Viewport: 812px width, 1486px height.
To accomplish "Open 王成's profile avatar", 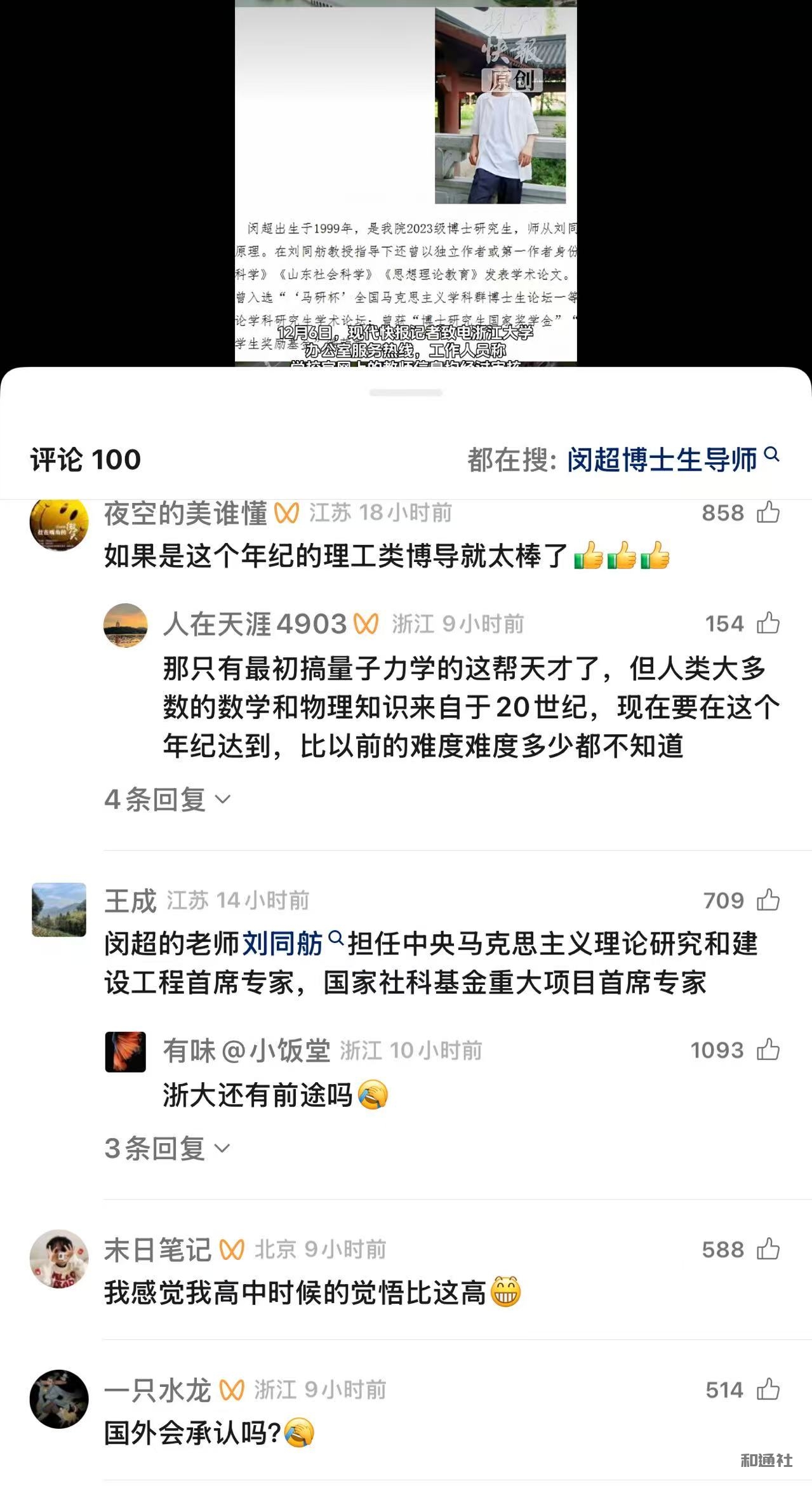I will pos(59,909).
